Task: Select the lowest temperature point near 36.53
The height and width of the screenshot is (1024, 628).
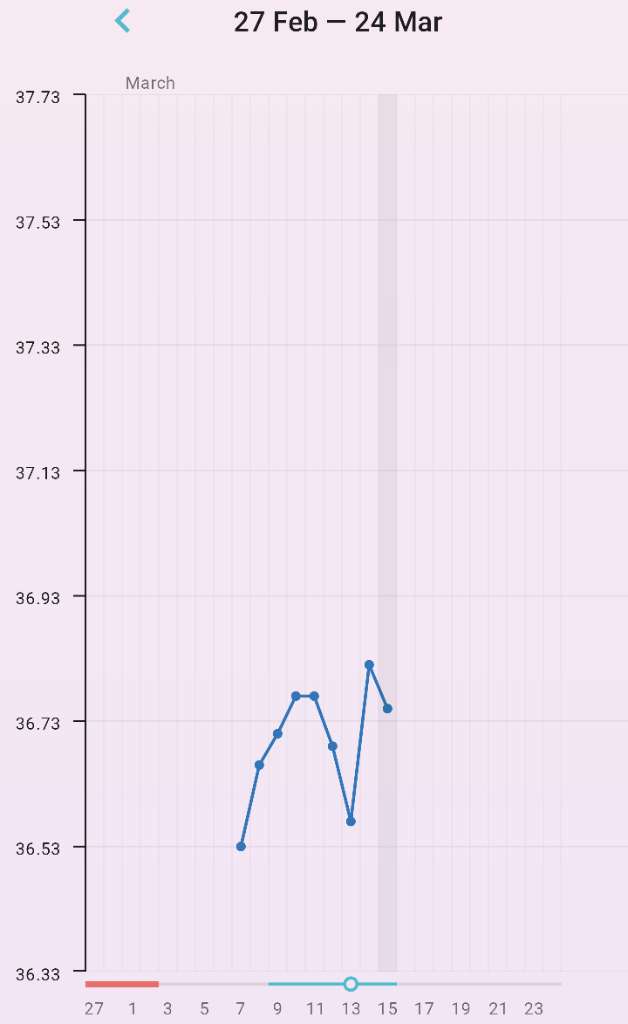Action: tap(241, 847)
